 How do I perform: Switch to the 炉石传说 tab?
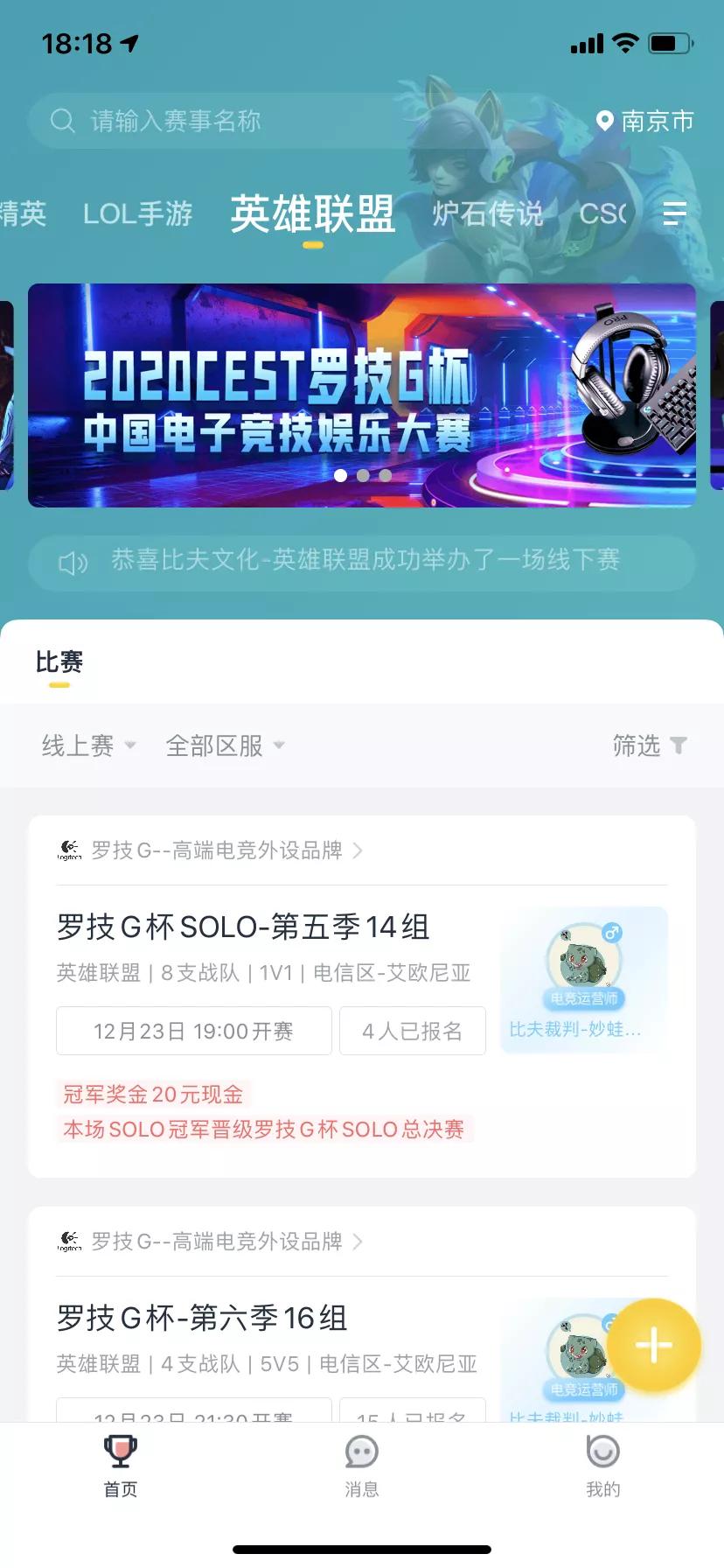(x=487, y=213)
